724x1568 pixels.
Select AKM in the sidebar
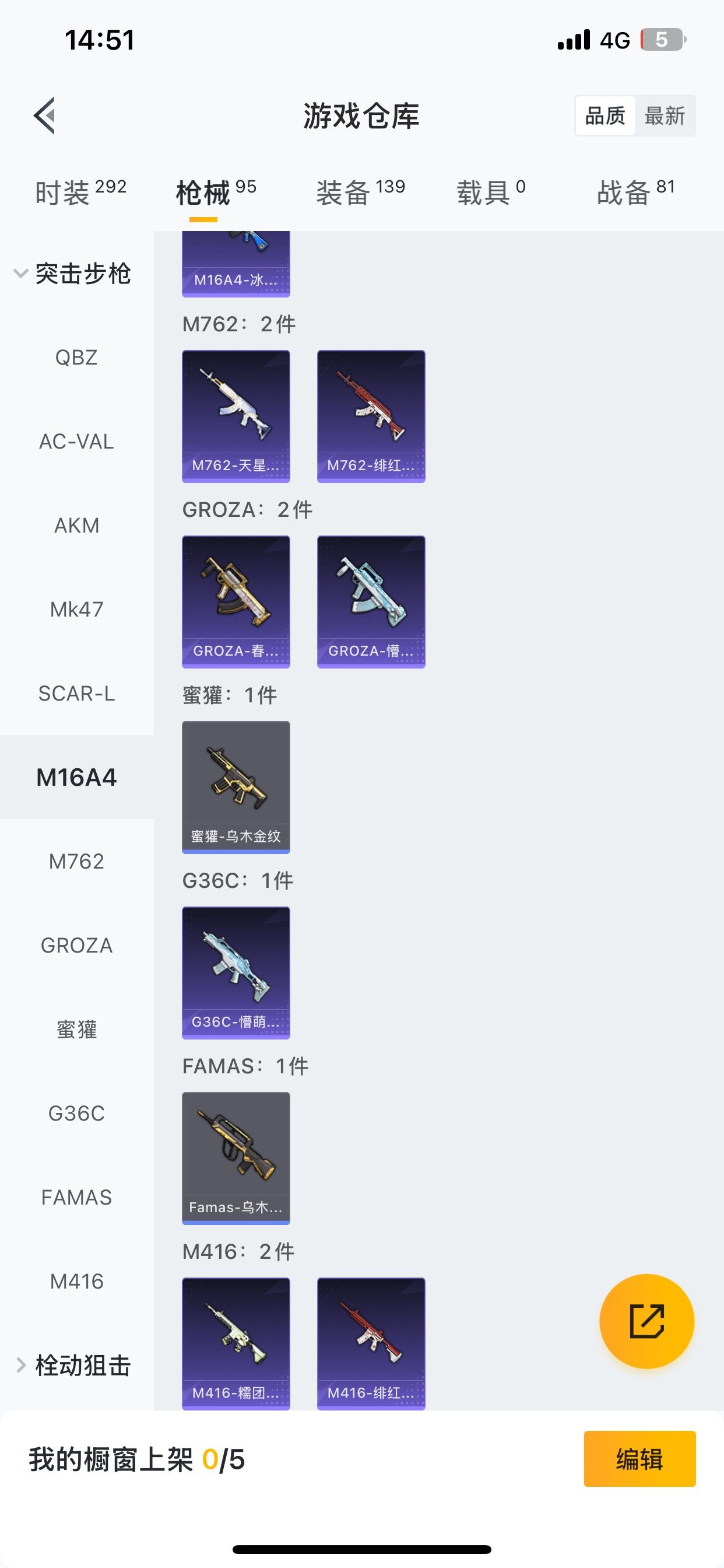(x=77, y=526)
